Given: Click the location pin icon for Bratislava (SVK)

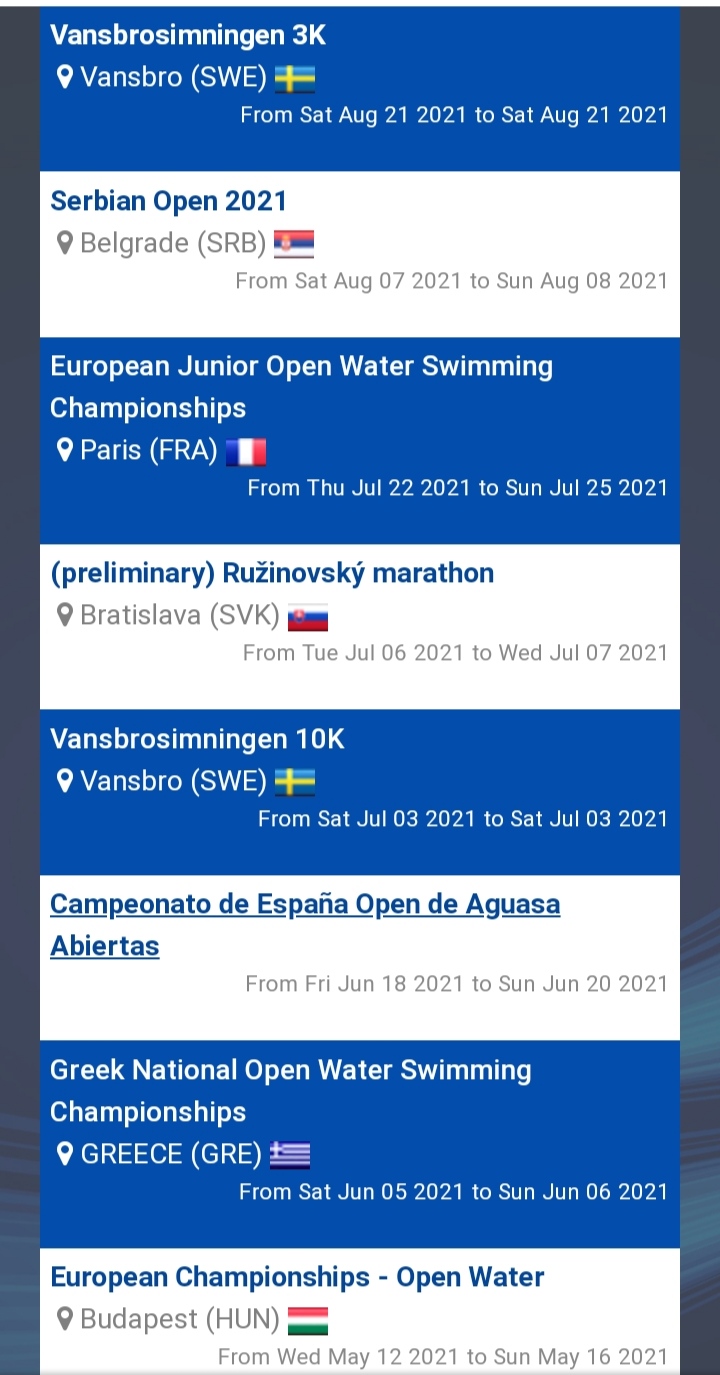Looking at the screenshot, I should pyautogui.click(x=66, y=615).
